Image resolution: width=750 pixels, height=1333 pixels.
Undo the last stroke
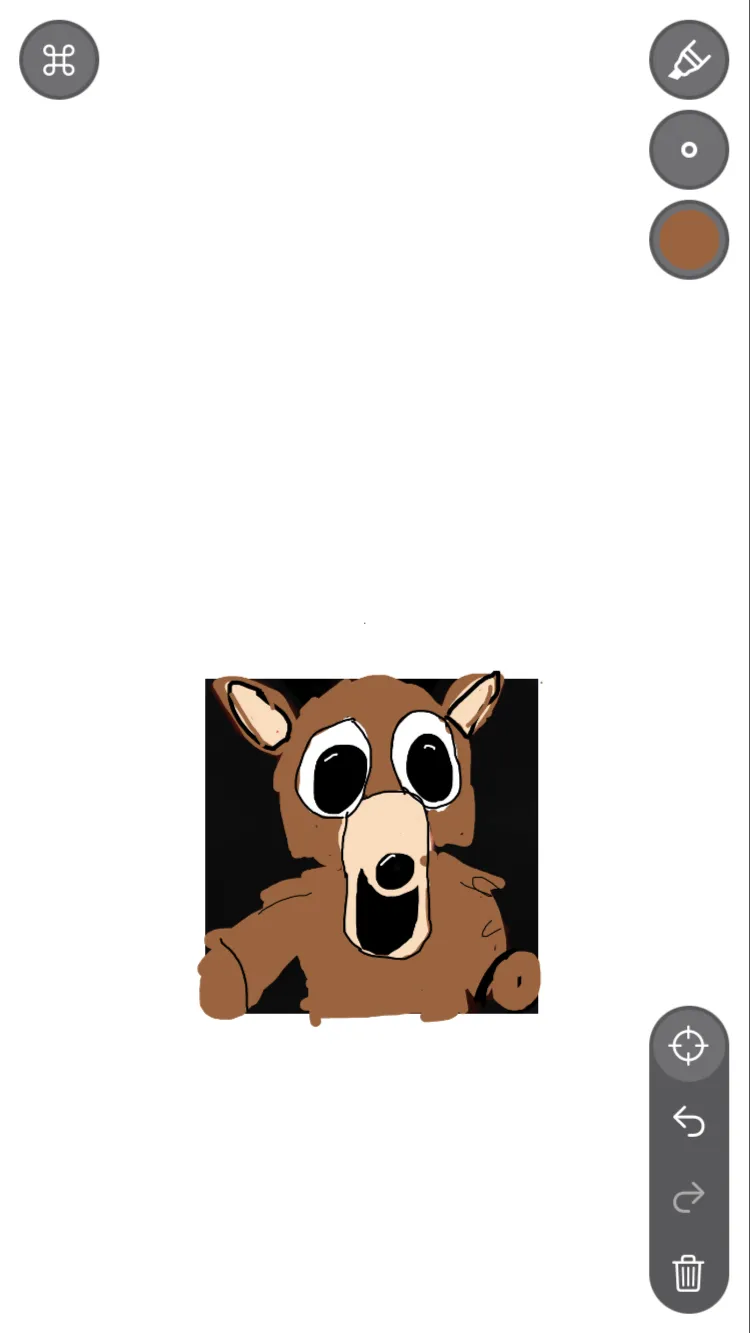tap(689, 1122)
